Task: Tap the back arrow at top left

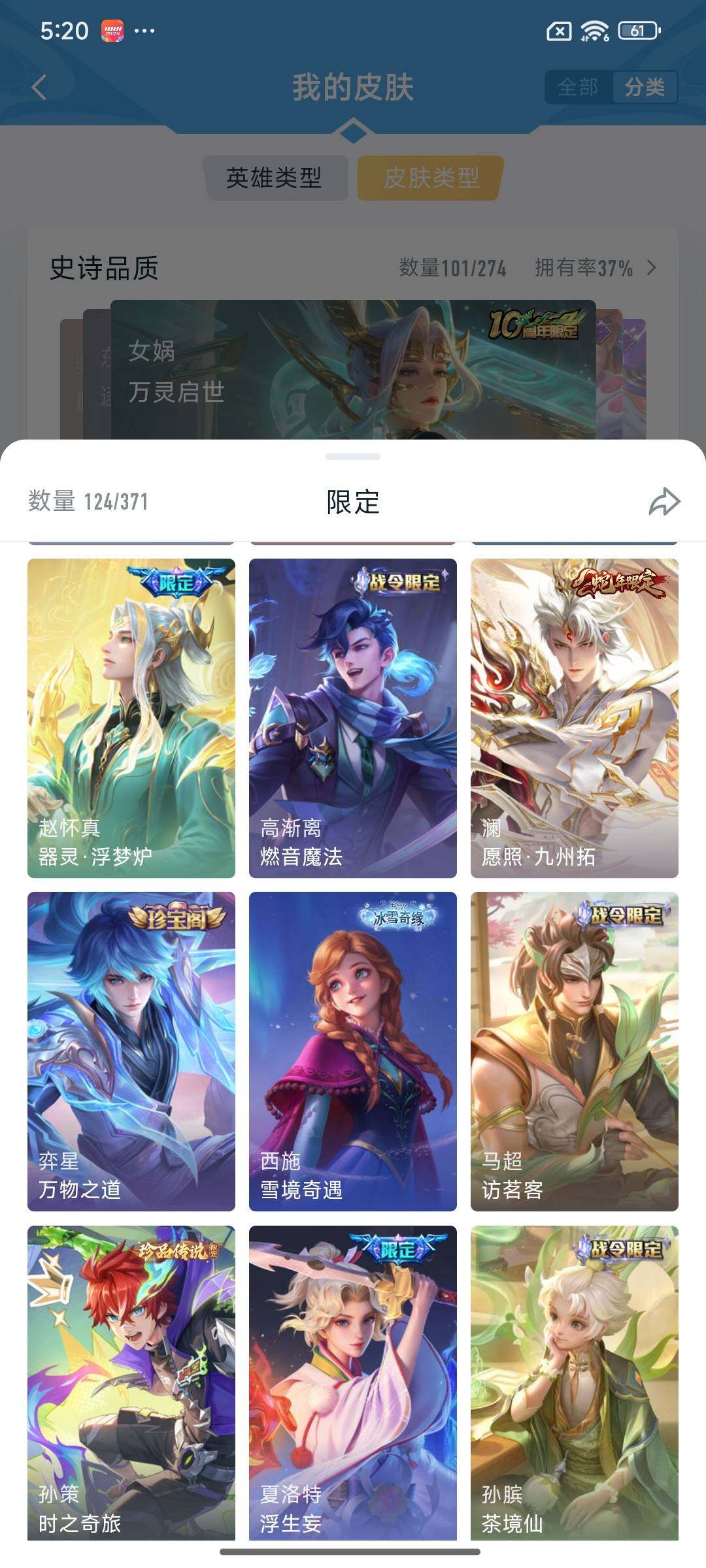Action: [x=39, y=86]
